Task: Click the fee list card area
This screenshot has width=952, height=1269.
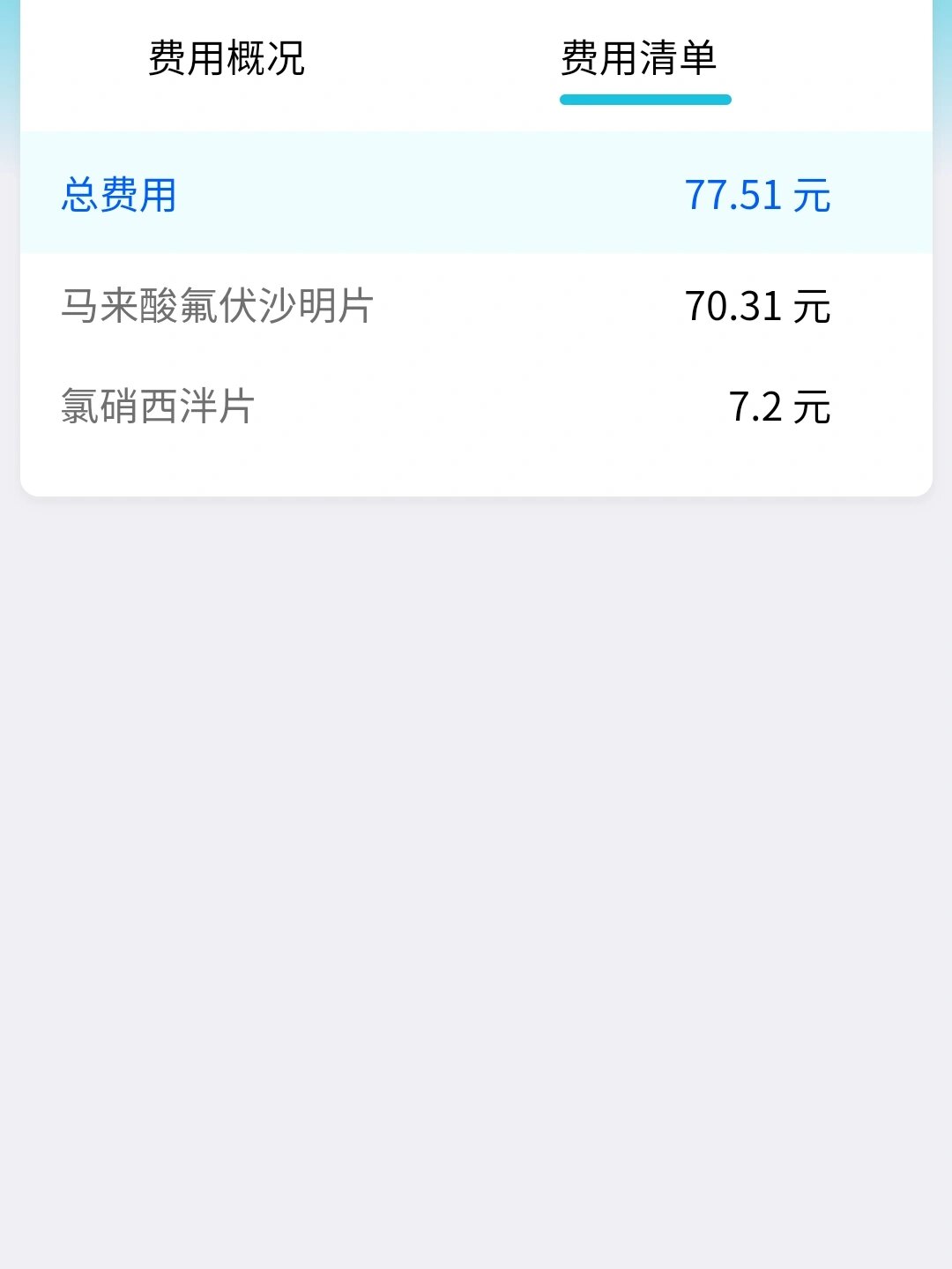Action: 476,309
